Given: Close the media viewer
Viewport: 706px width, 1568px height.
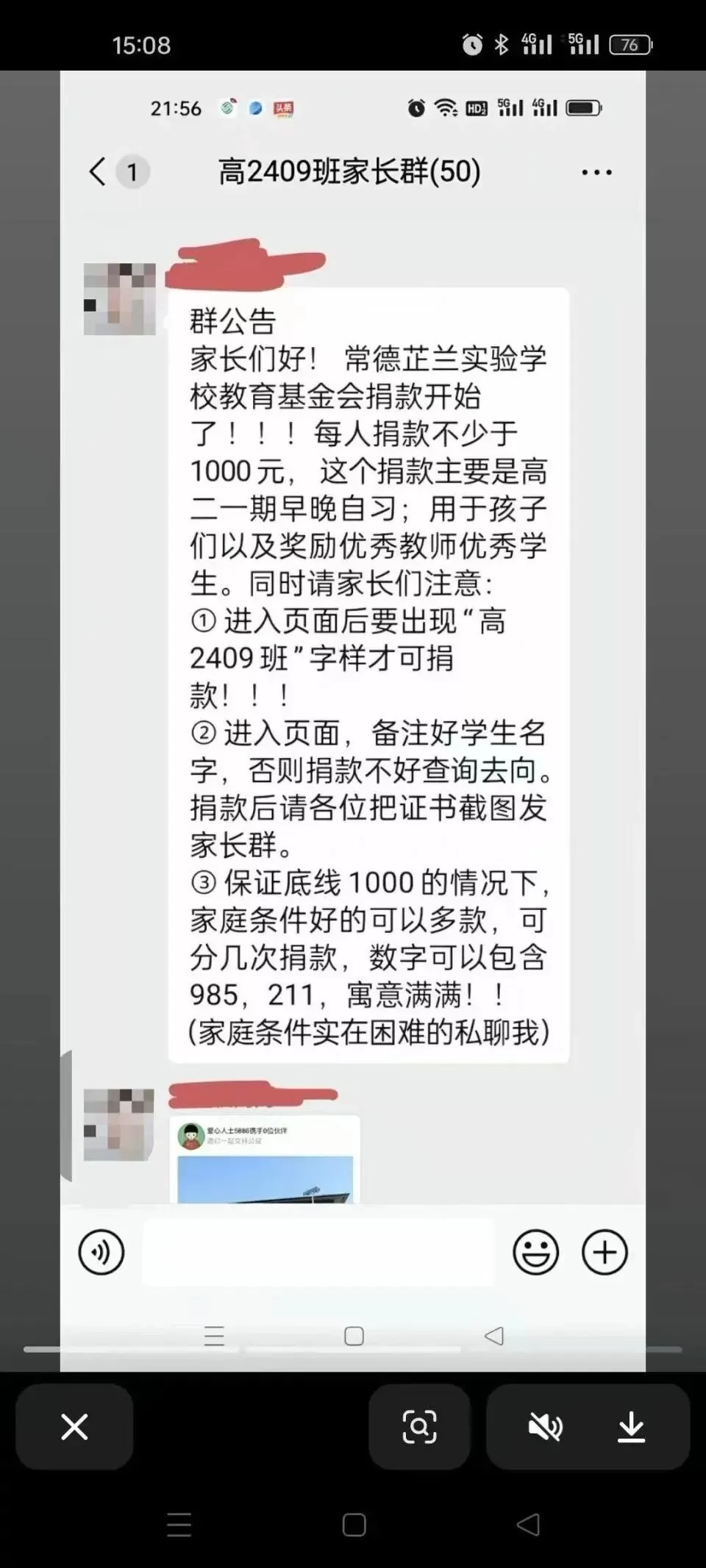Looking at the screenshot, I should coord(74,1427).
